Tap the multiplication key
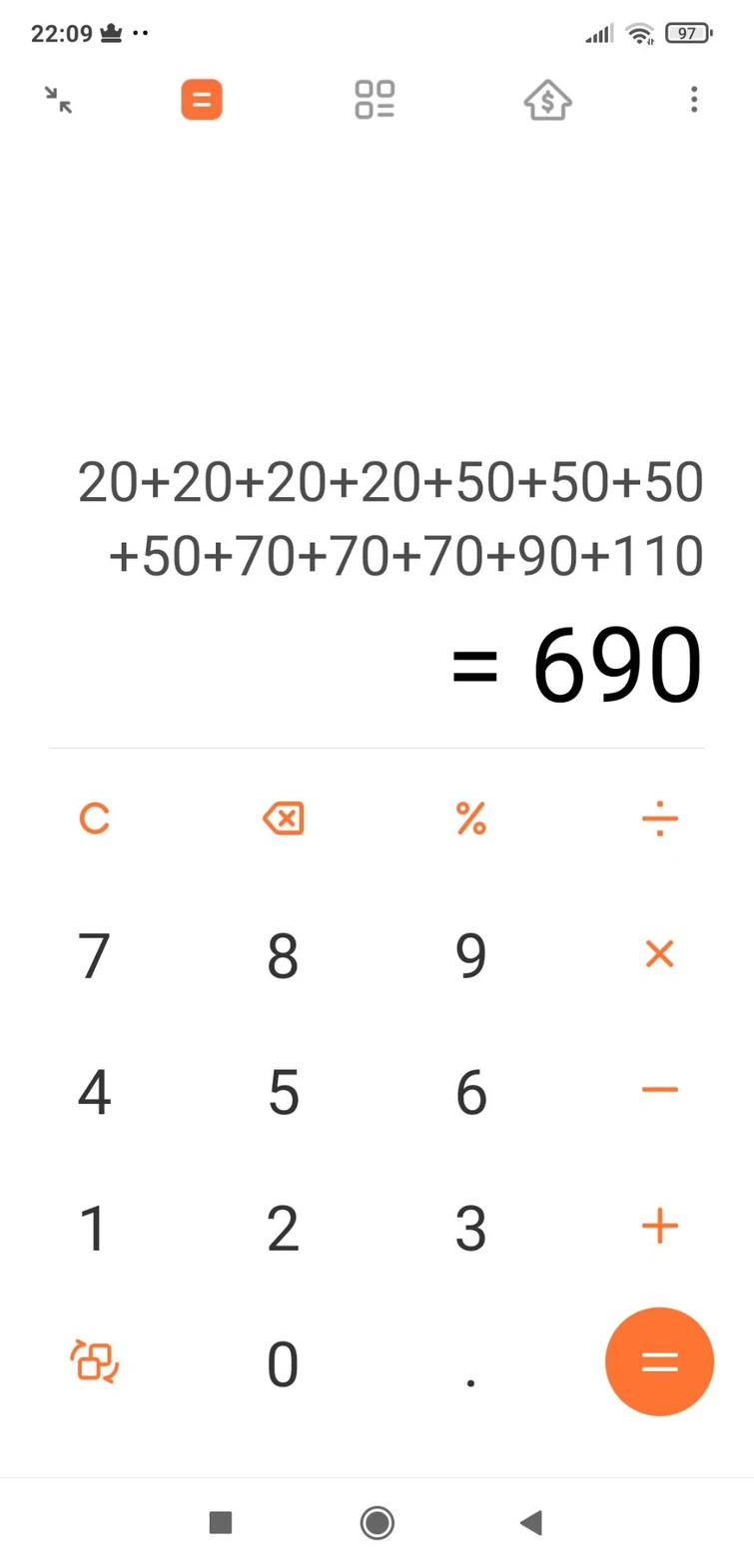 coord(659,954)
